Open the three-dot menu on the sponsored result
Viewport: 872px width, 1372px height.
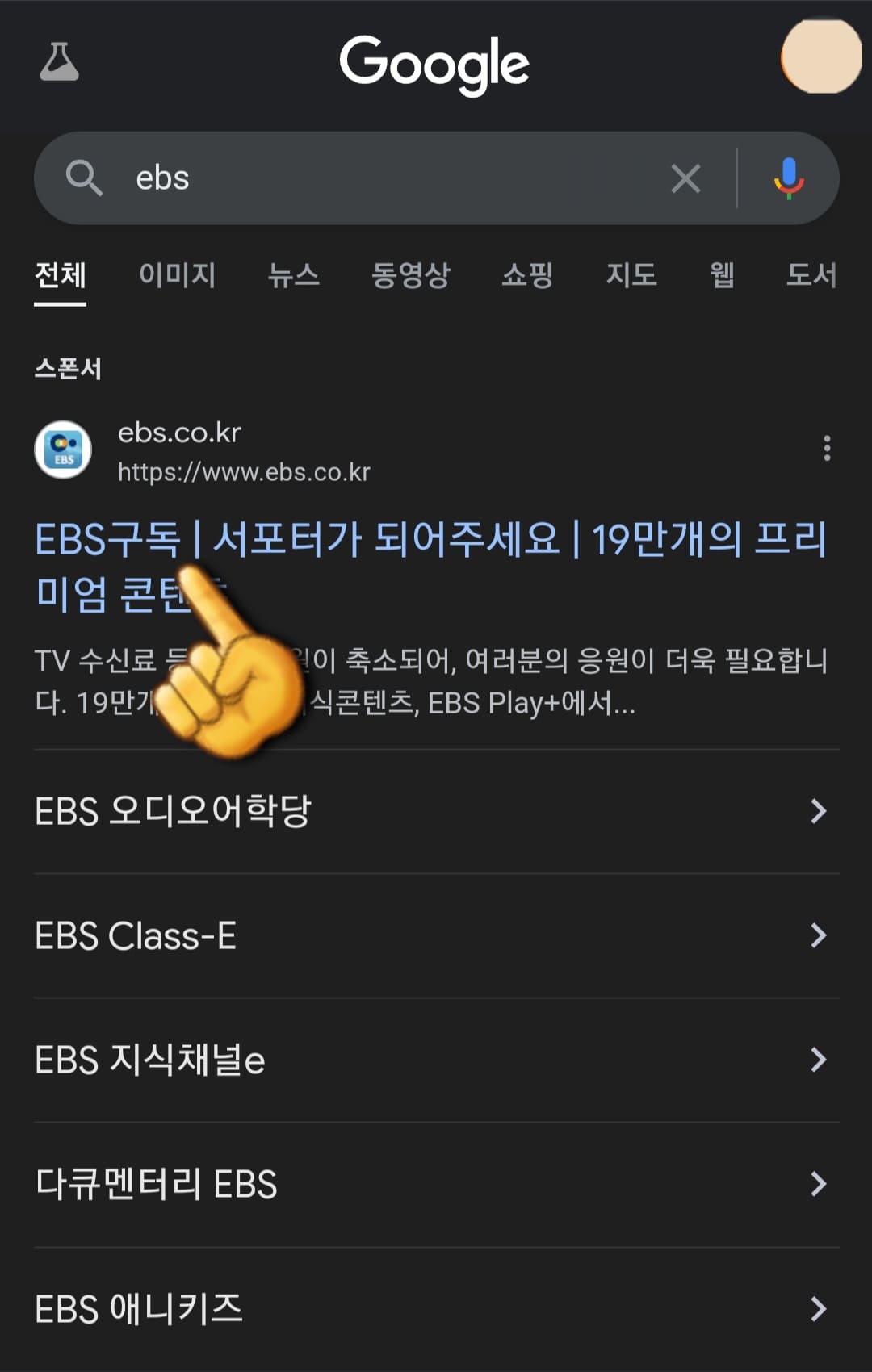828,450
